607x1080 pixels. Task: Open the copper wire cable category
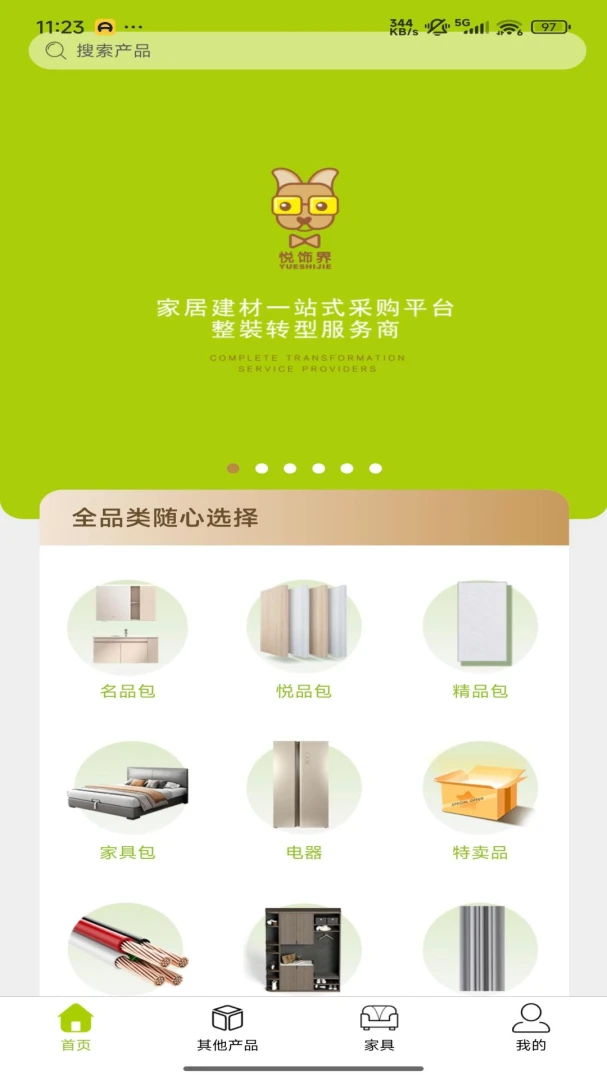[x=127, y=949]
